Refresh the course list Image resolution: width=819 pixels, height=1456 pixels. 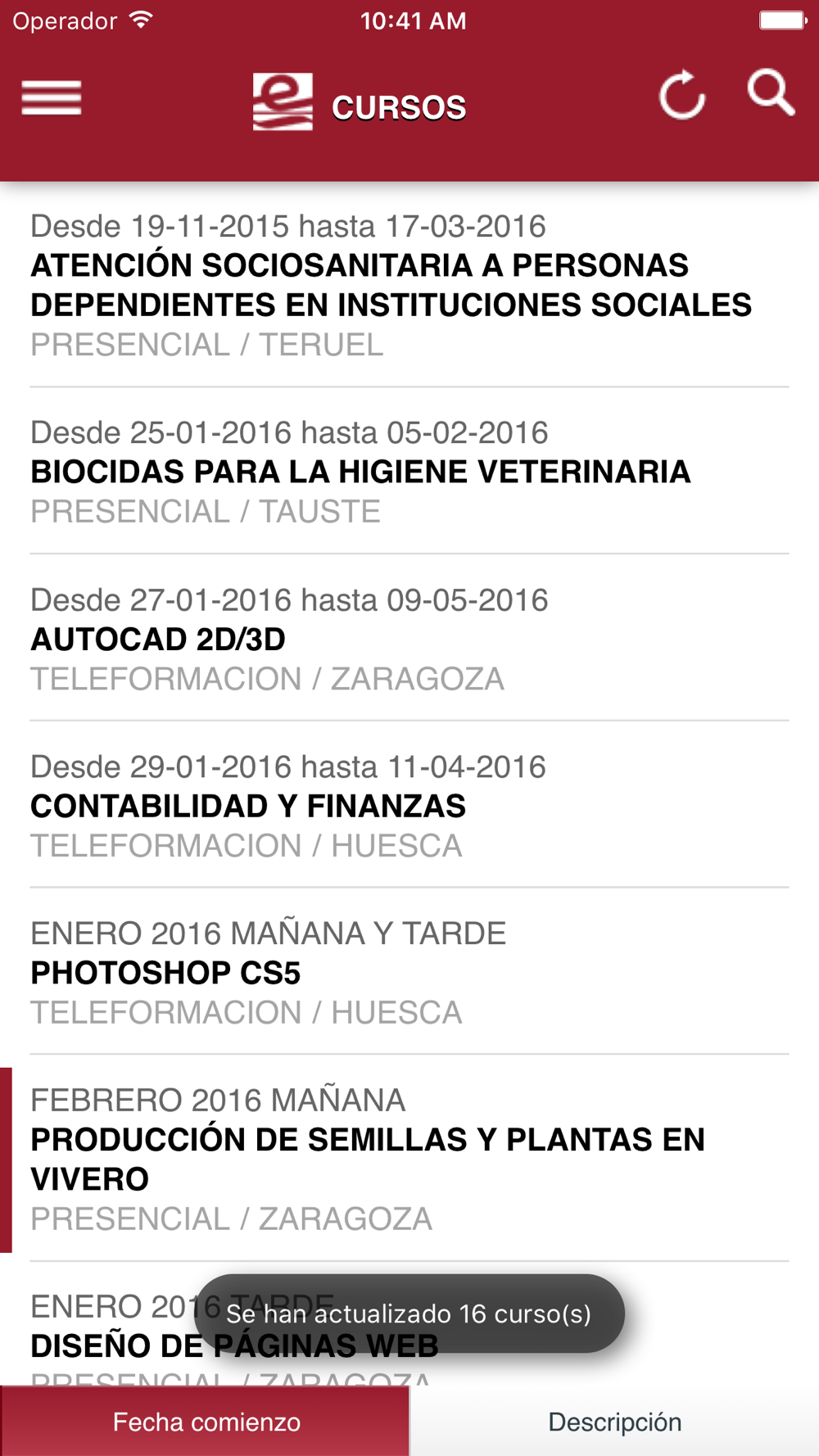[x=682, y=96]
